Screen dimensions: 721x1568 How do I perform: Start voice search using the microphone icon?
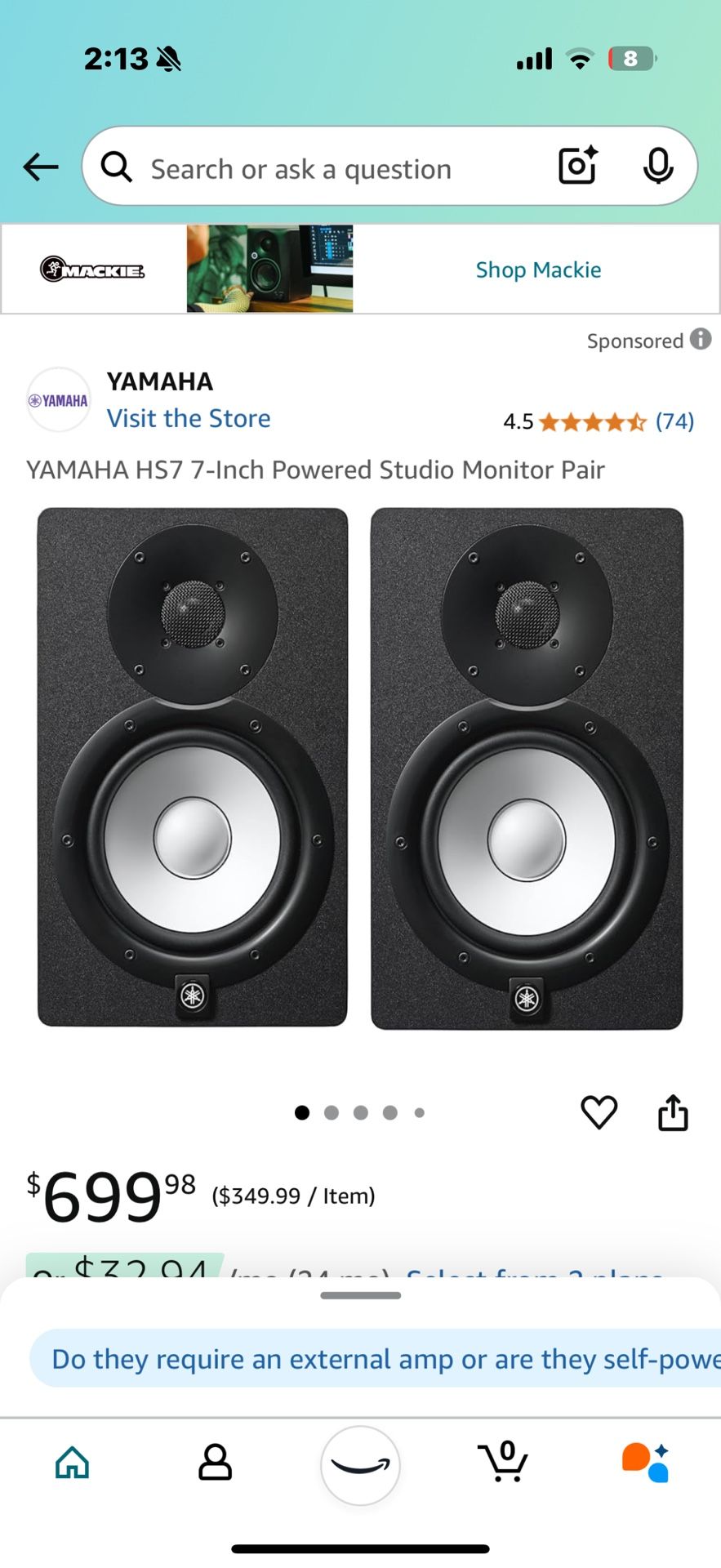tap(658, 166)
